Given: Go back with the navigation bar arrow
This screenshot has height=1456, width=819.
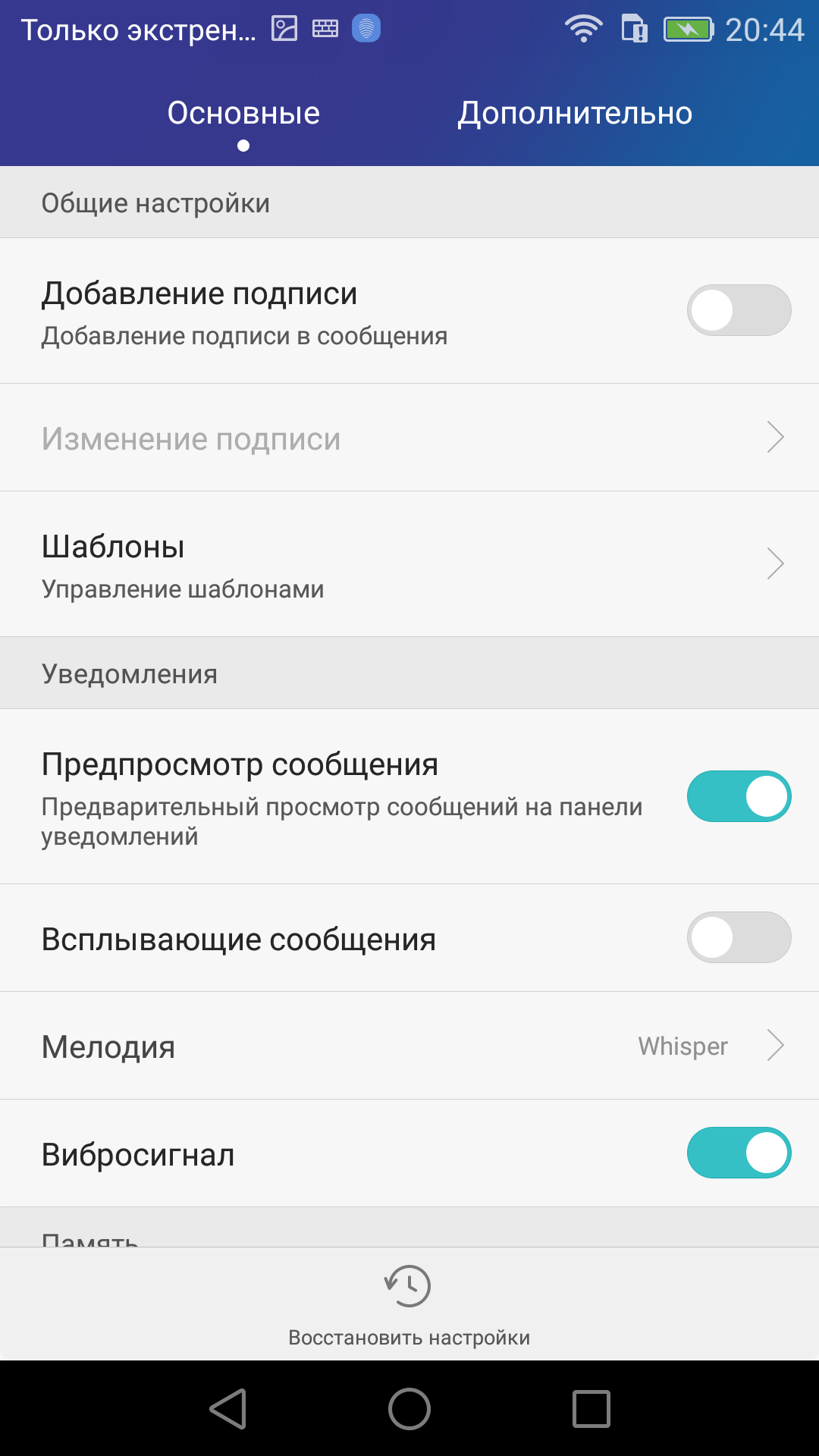Looking at the screenshot, I should 228,1409.
